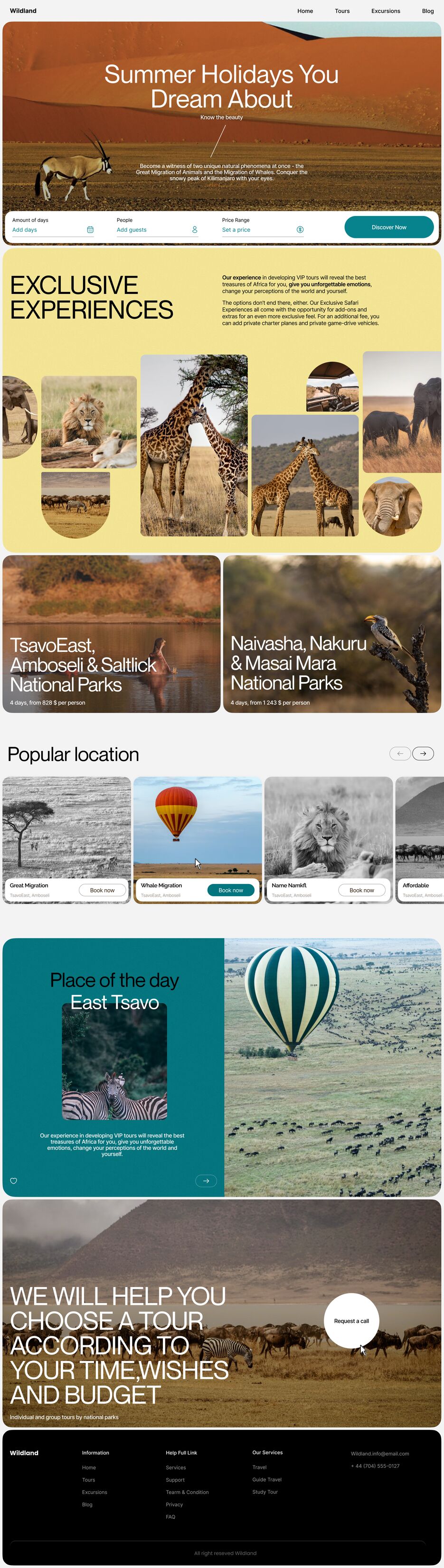
Task: Show next popular locations with right arrow
Action: coord(423,753)
